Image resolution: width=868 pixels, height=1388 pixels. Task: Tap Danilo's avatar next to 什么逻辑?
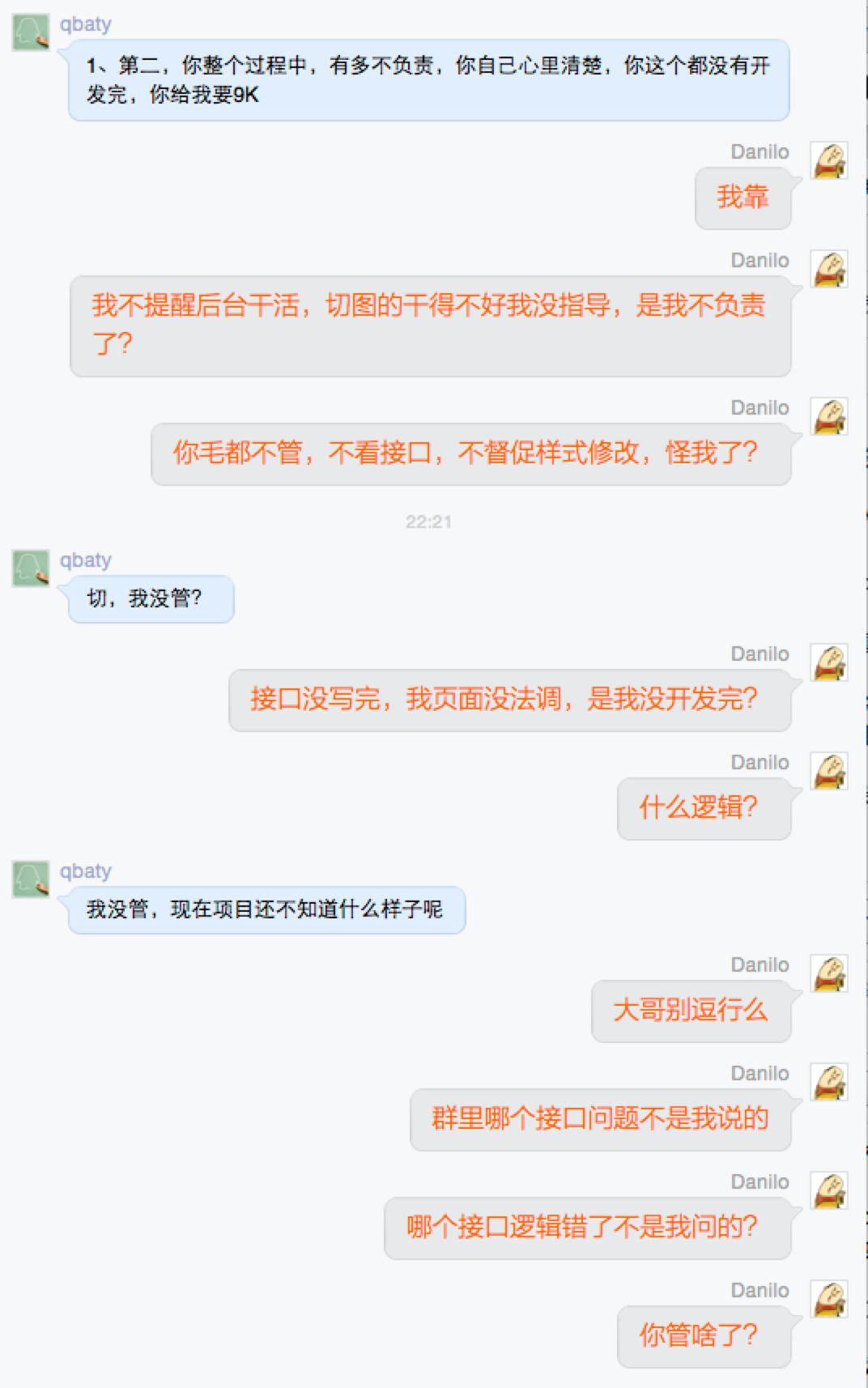(829, 771)
